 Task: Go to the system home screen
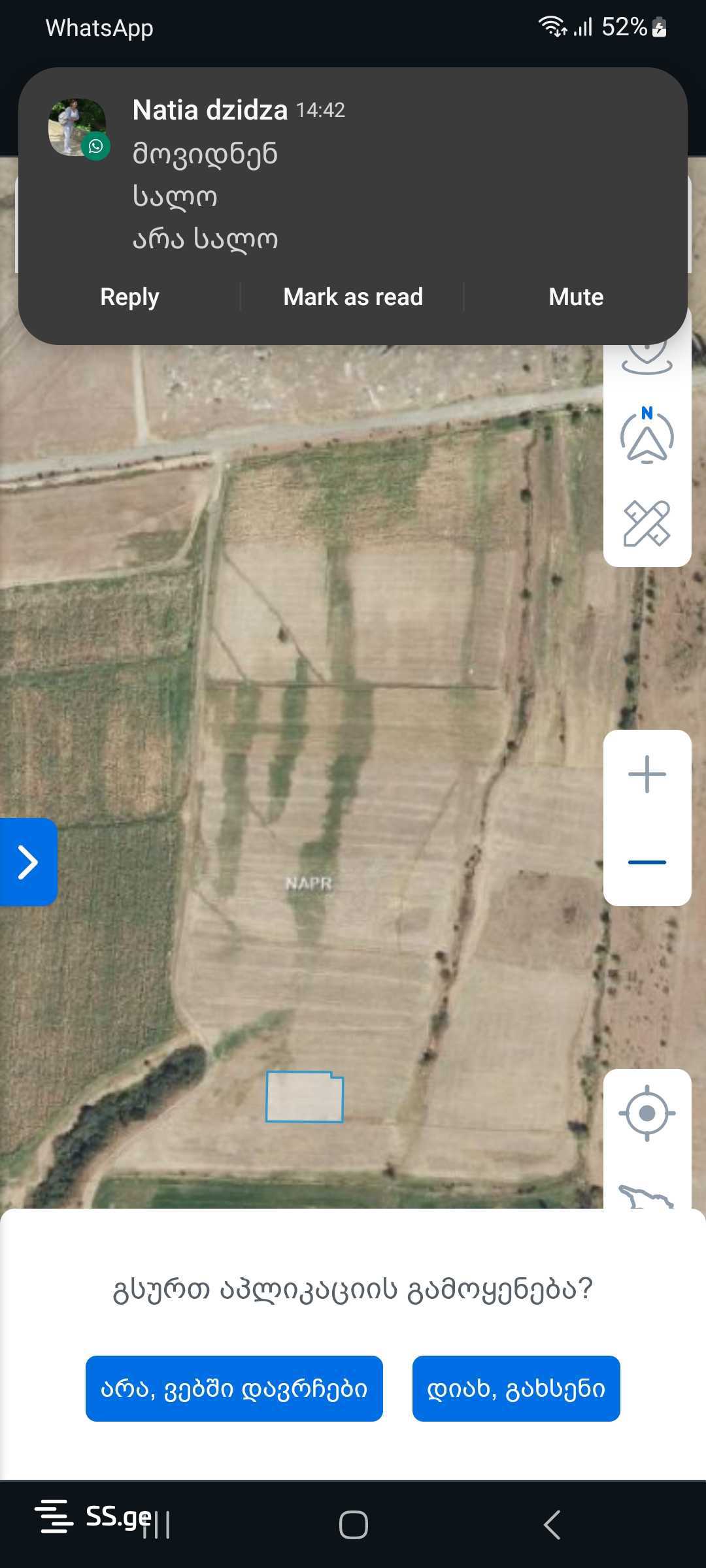click(353, 1526)
